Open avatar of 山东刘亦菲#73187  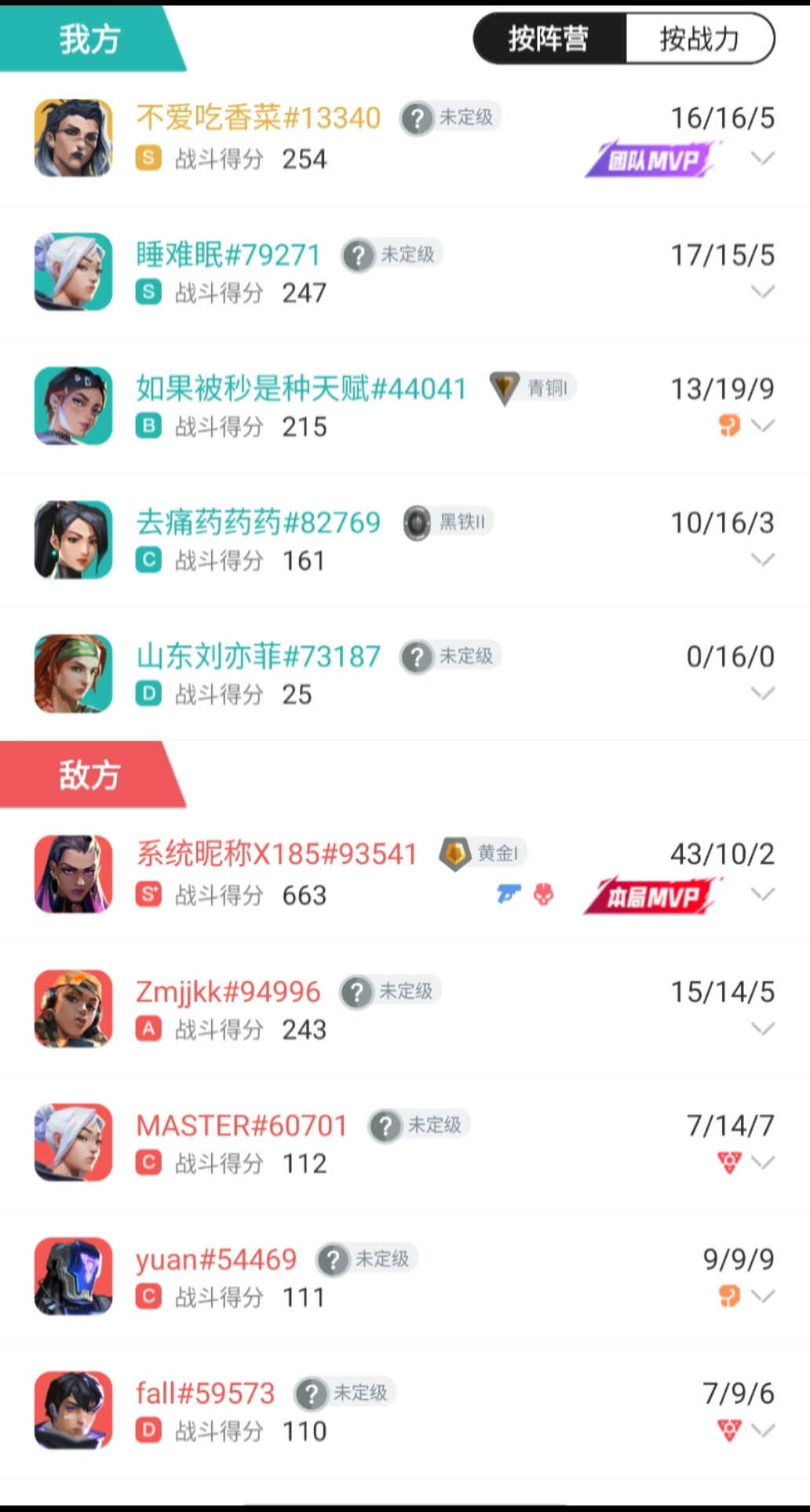coord(74,674)
